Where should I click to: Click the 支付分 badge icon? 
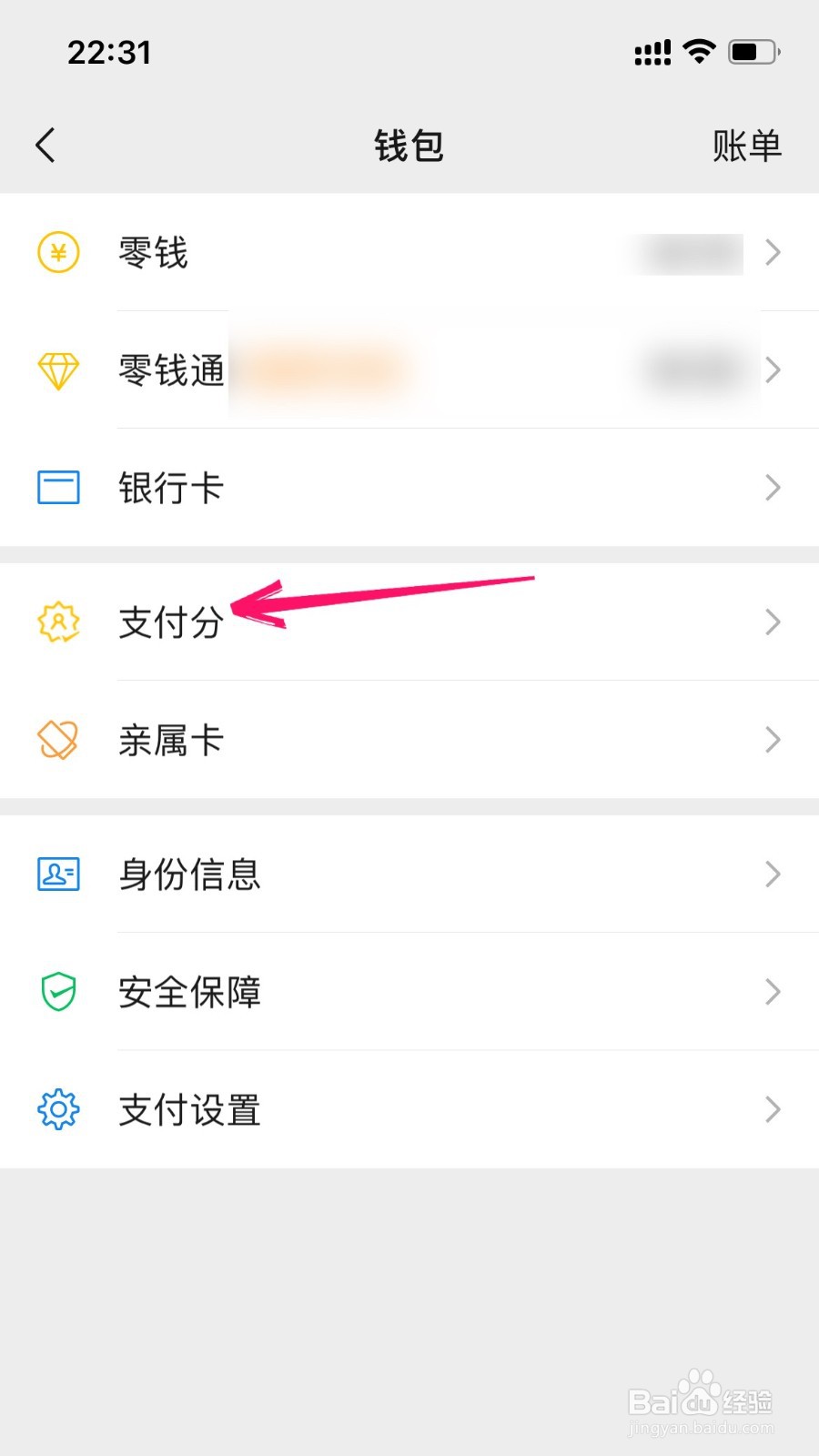point(57,622)
